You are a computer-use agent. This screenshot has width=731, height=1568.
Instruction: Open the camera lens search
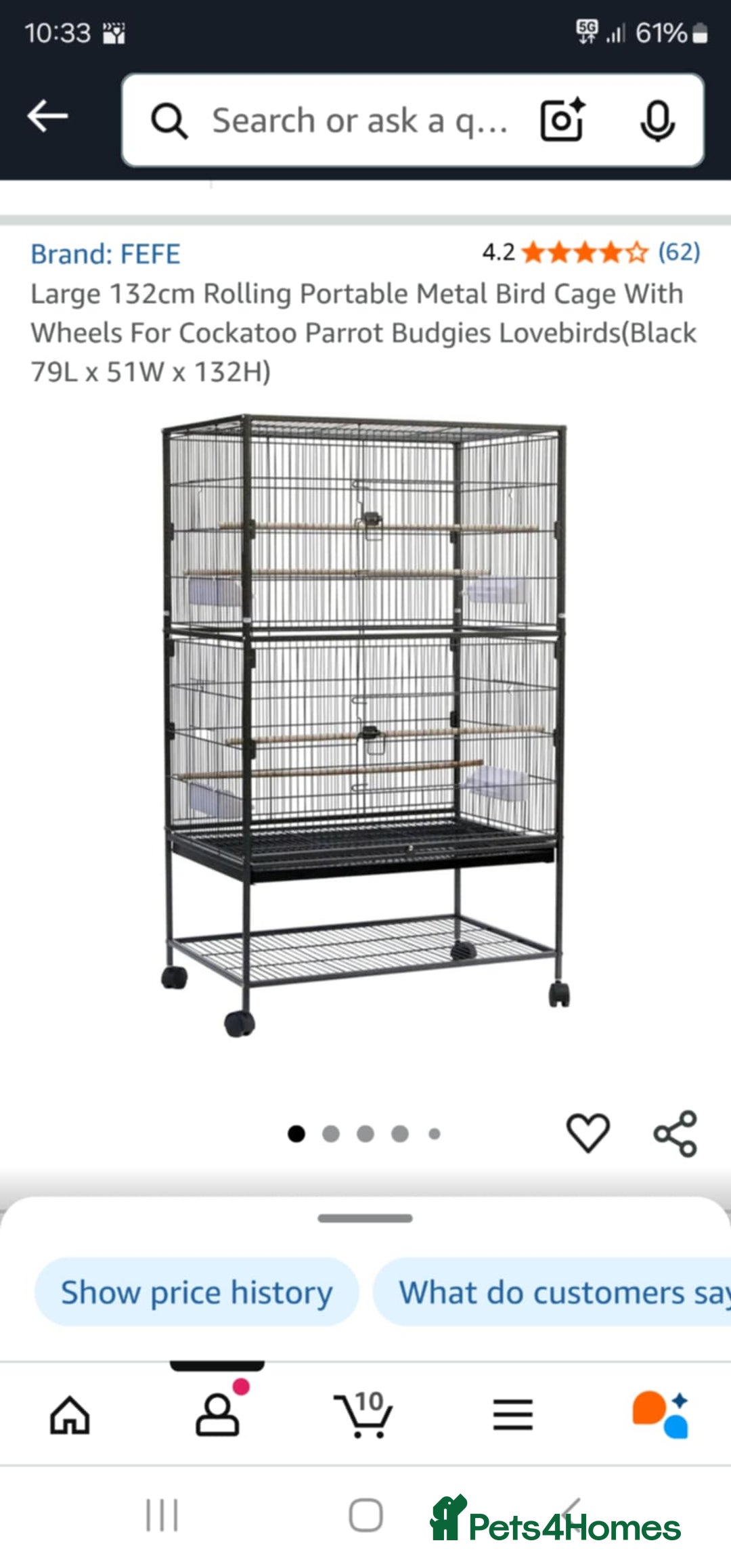(x=562, y=121)
